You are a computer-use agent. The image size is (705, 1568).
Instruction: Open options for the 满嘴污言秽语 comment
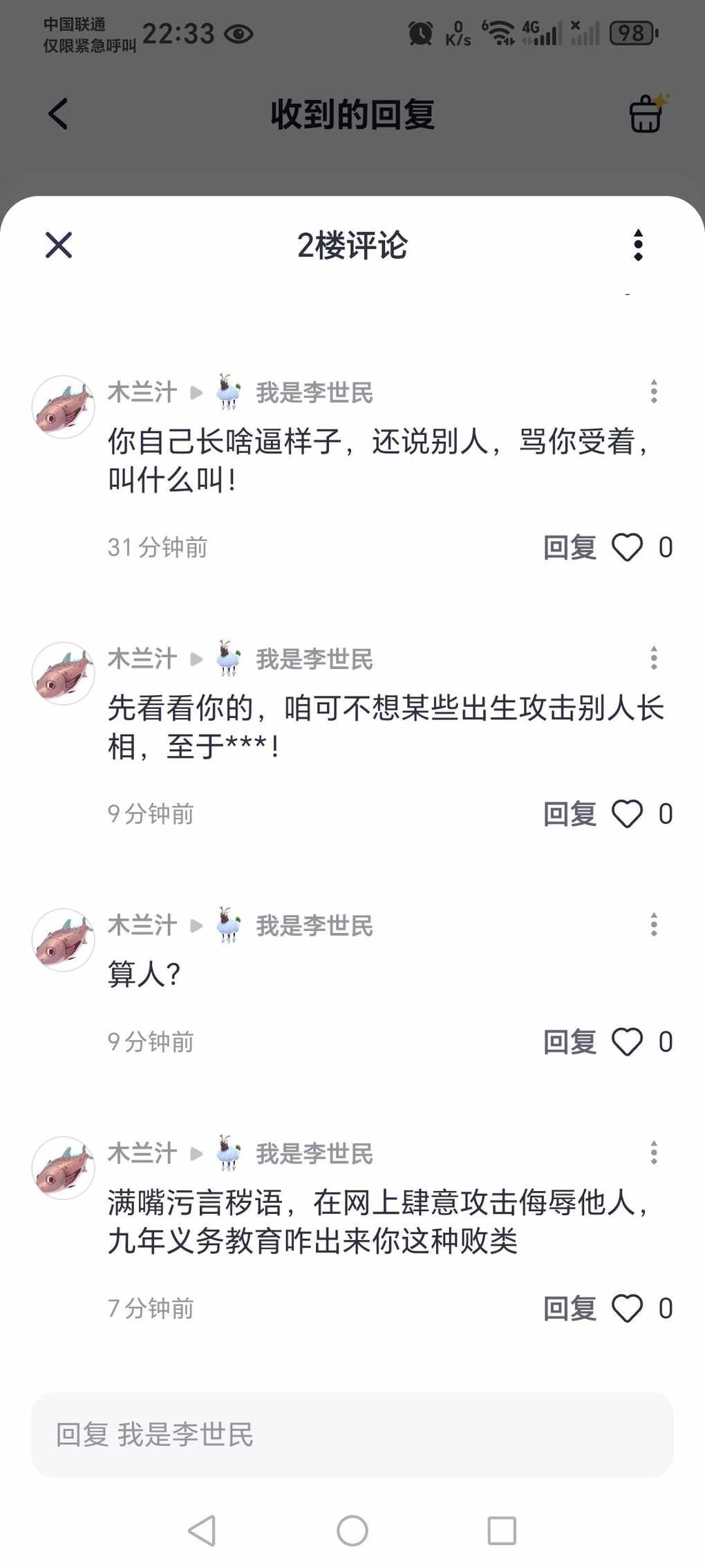(x=654, y=1152)
